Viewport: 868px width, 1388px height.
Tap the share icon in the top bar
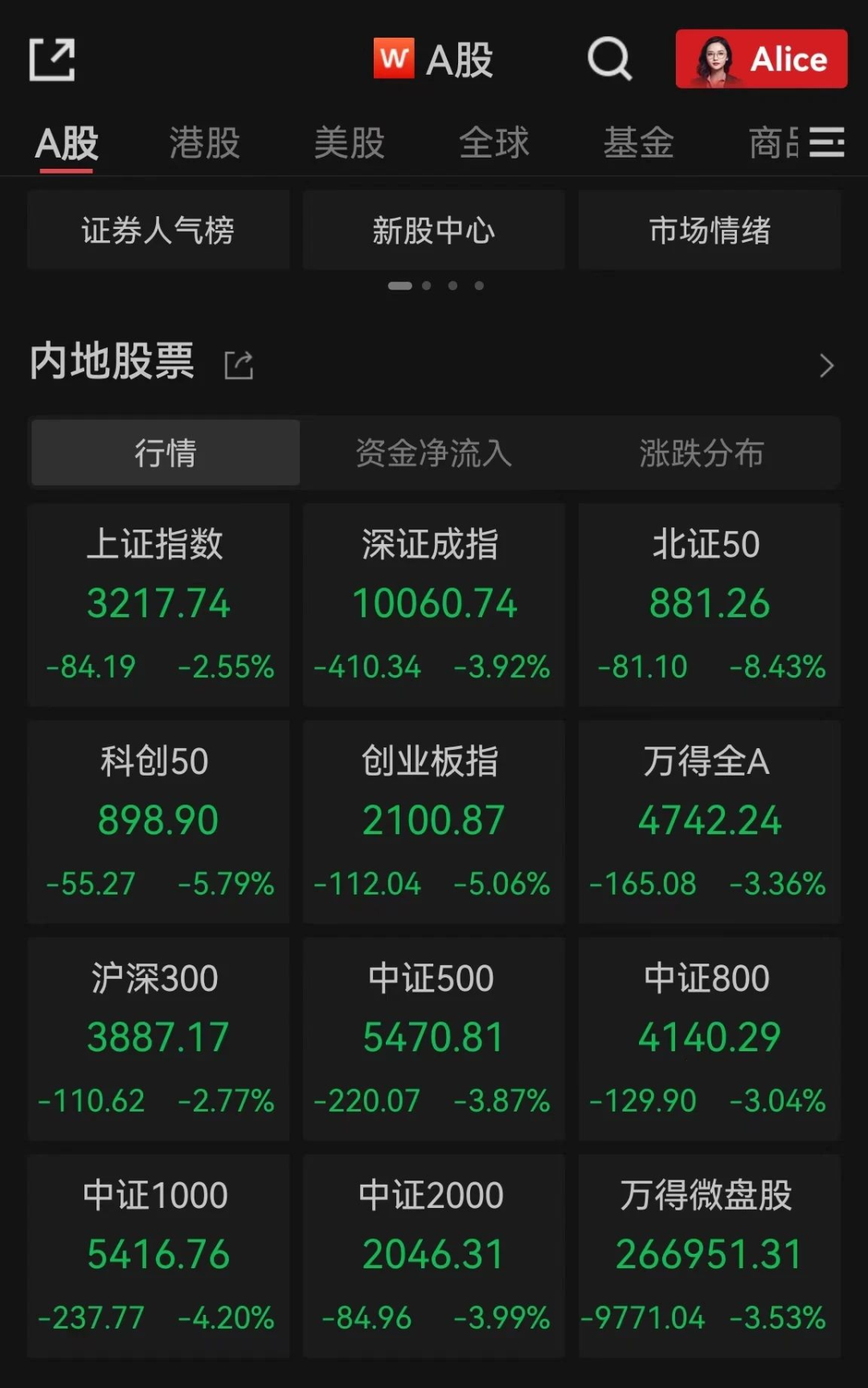52,59
